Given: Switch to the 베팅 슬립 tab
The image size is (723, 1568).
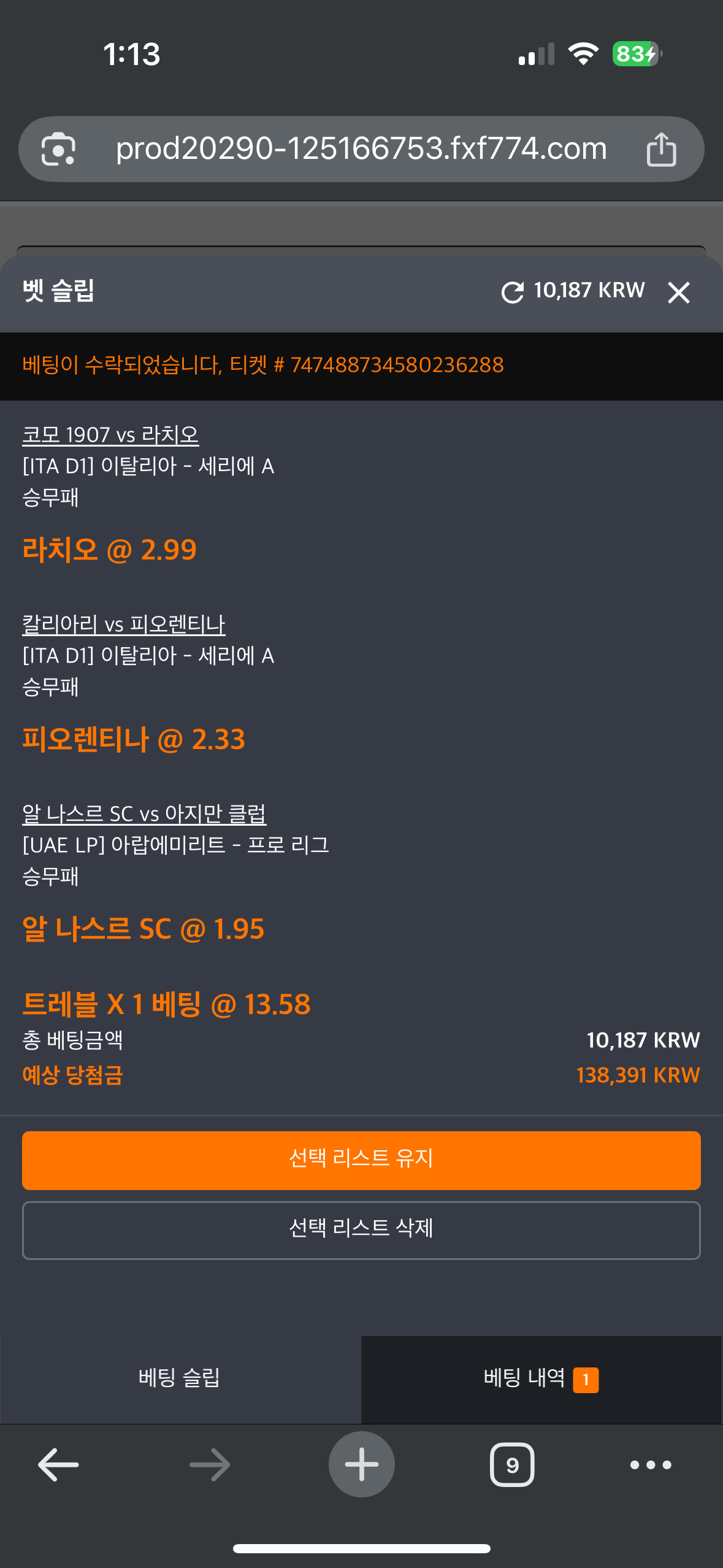Looking at the screenshot, I should click(x=180, y=1378).
